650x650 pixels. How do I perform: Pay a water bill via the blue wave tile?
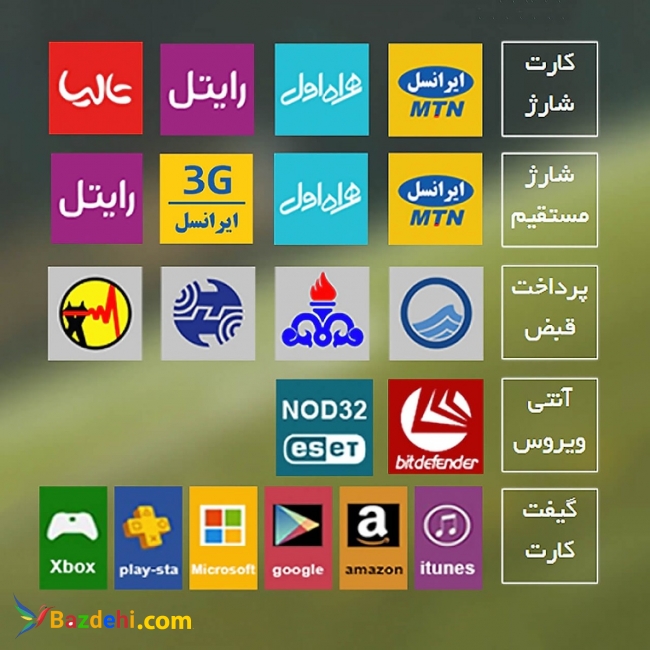coord(435,313)
